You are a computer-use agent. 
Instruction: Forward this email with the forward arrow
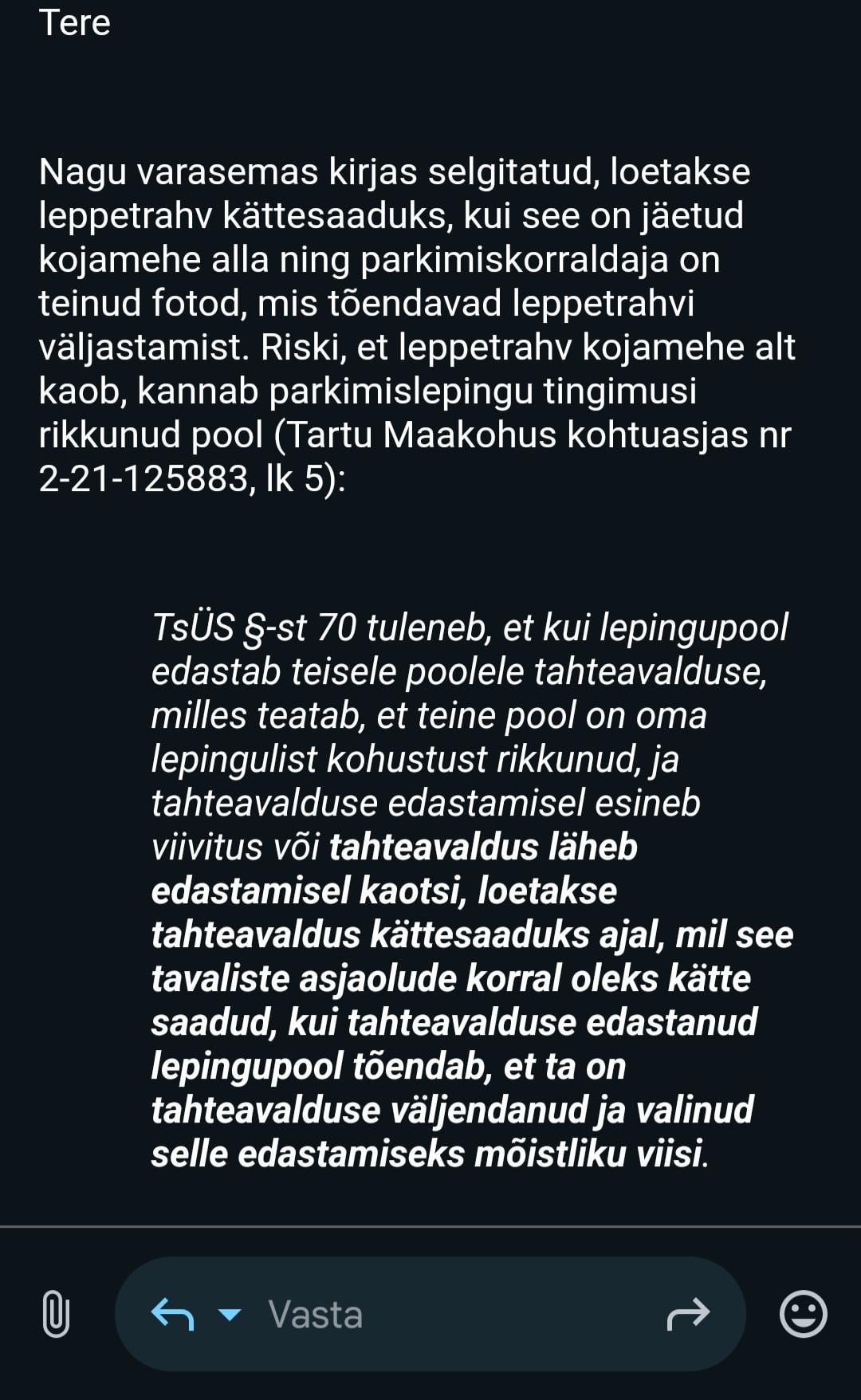(x=688, y=1315)
